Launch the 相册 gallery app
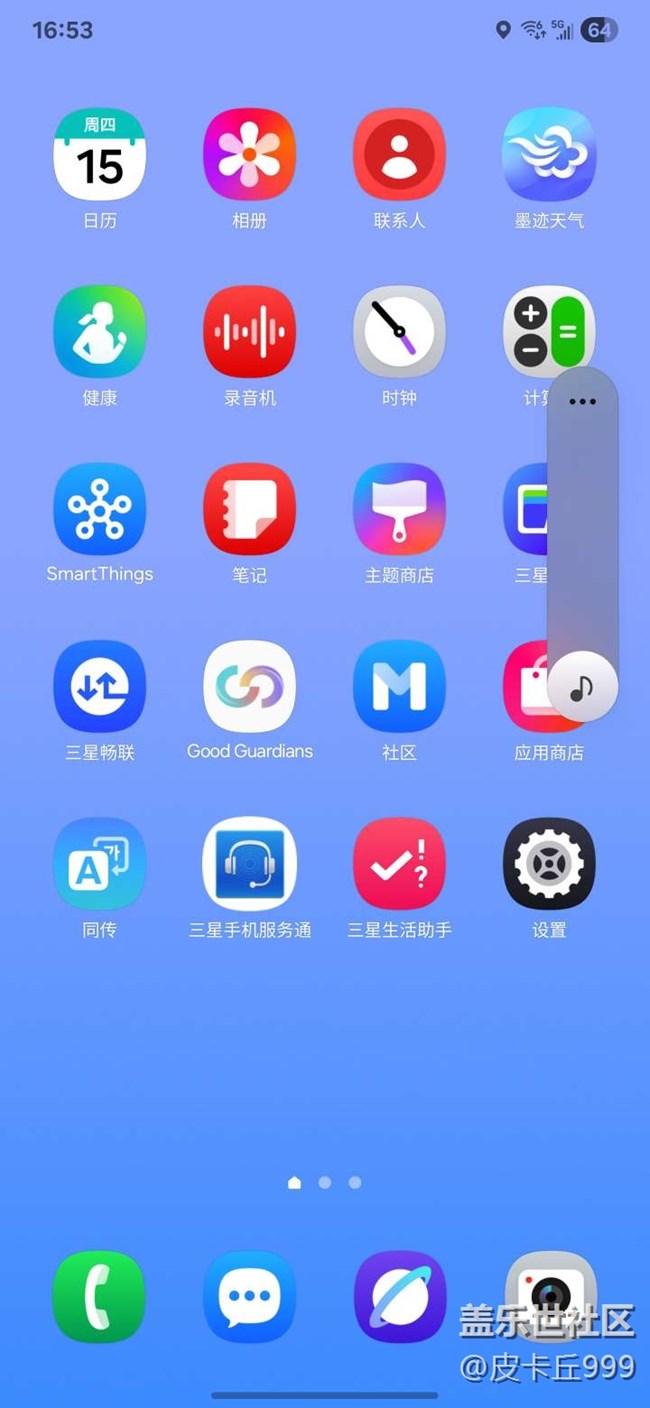The height and width of the screenshot is (1408, 650). pos(249,155)
